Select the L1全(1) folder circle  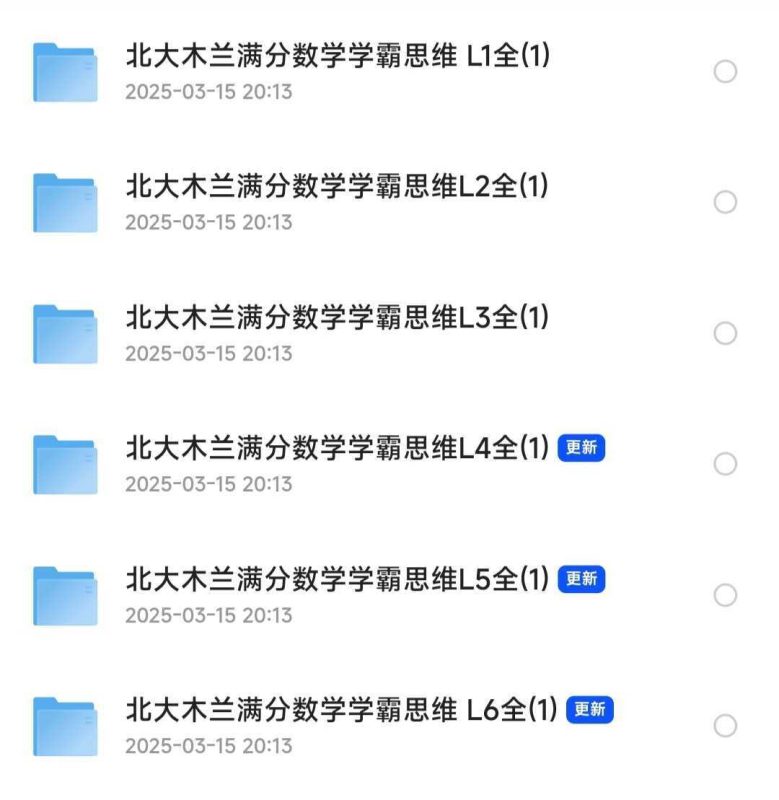[725, 71]
